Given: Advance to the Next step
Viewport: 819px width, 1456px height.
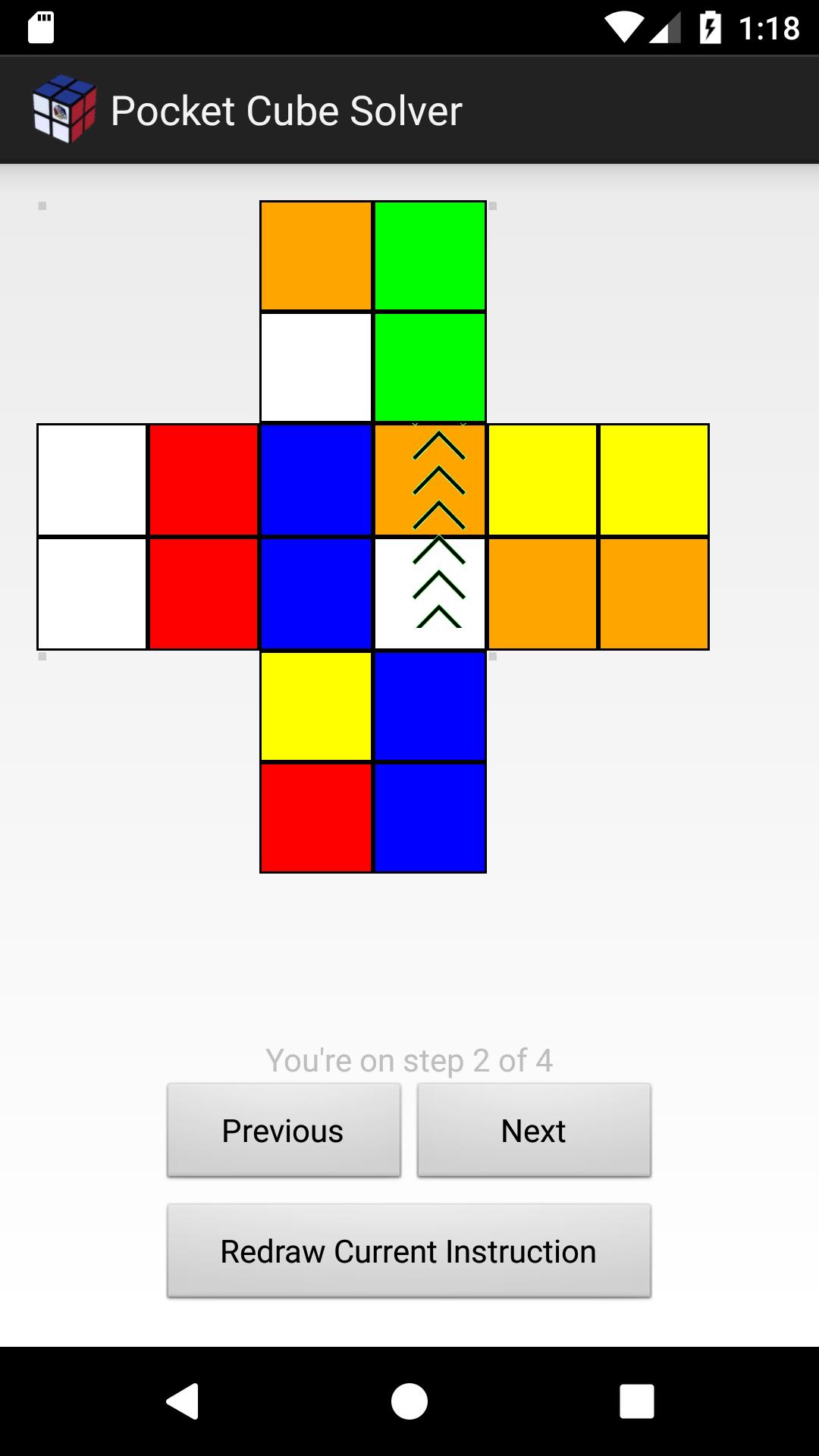Looking at the screenshot, I should (x=534, y=1131).
